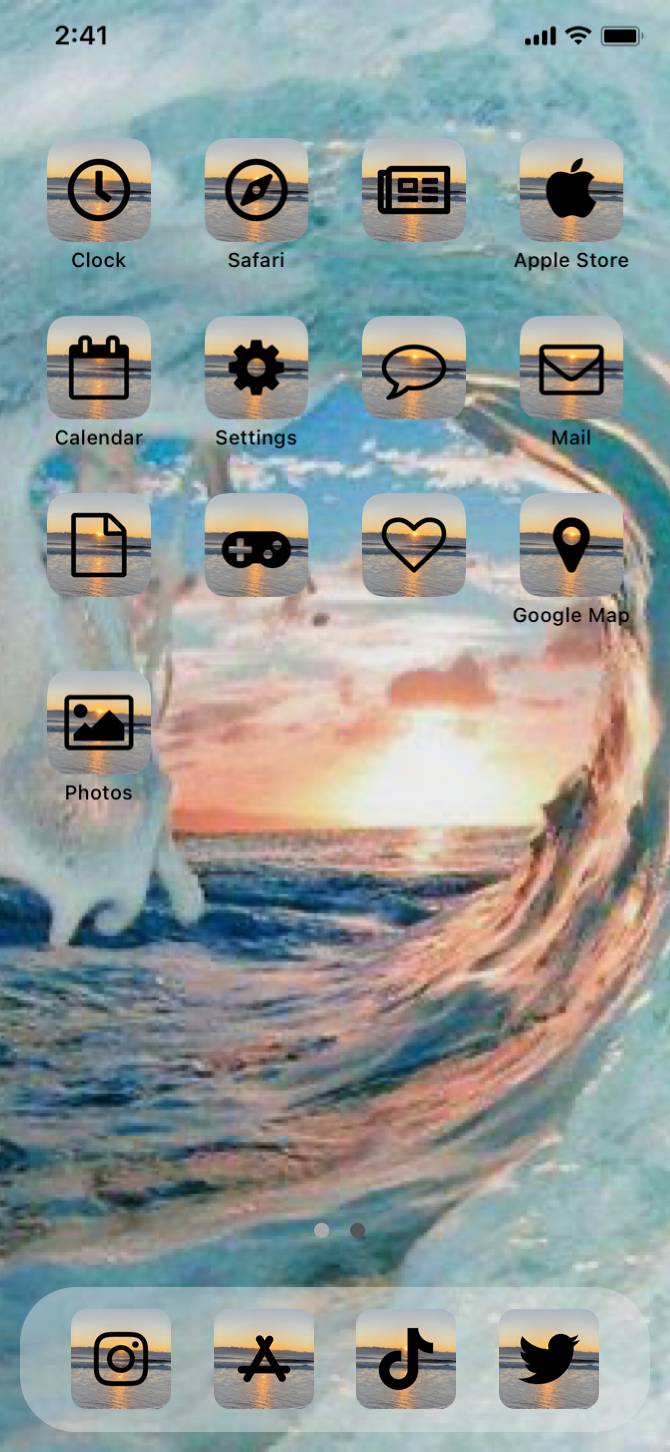
Task: Open Twitter from the dock
Action: [549, 1358]
